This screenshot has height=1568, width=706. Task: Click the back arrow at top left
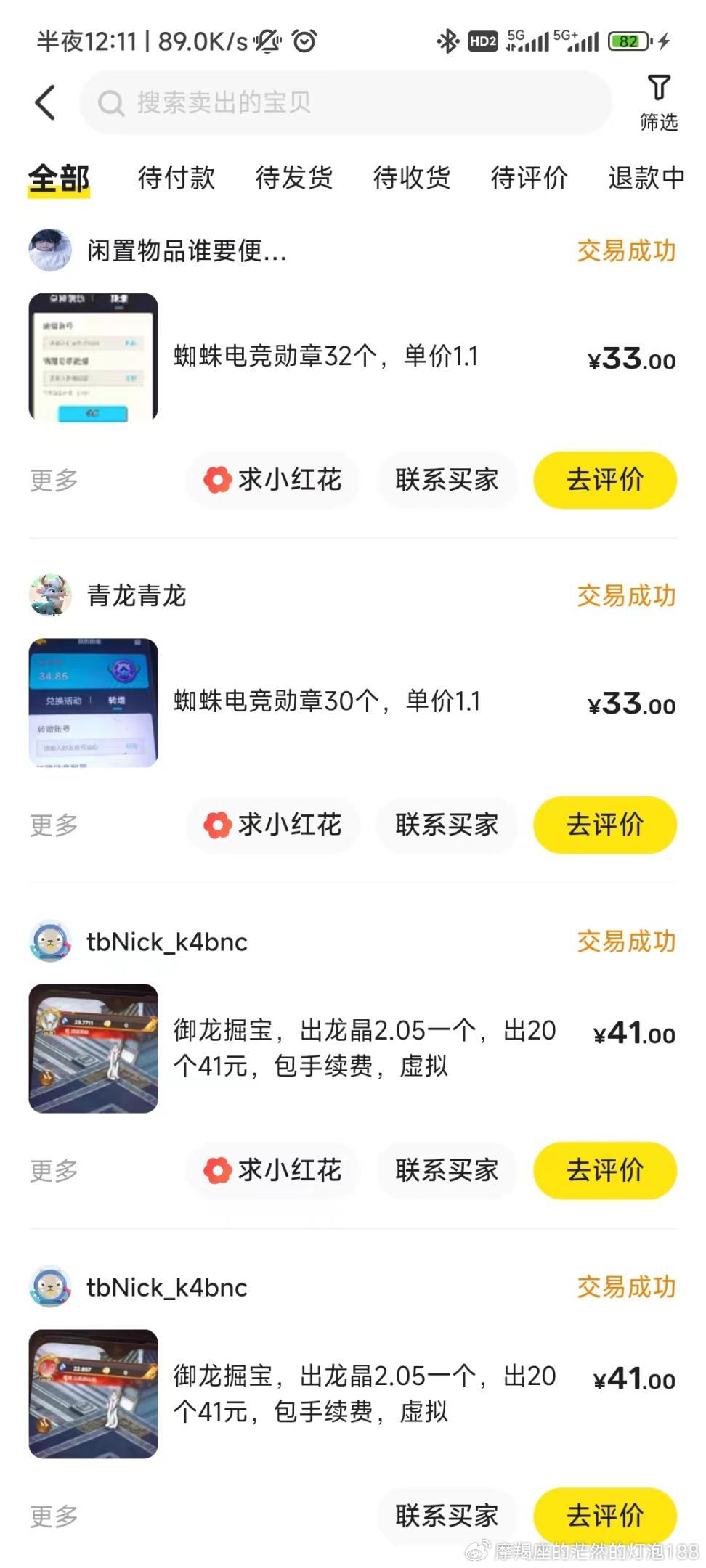point(45,102)
